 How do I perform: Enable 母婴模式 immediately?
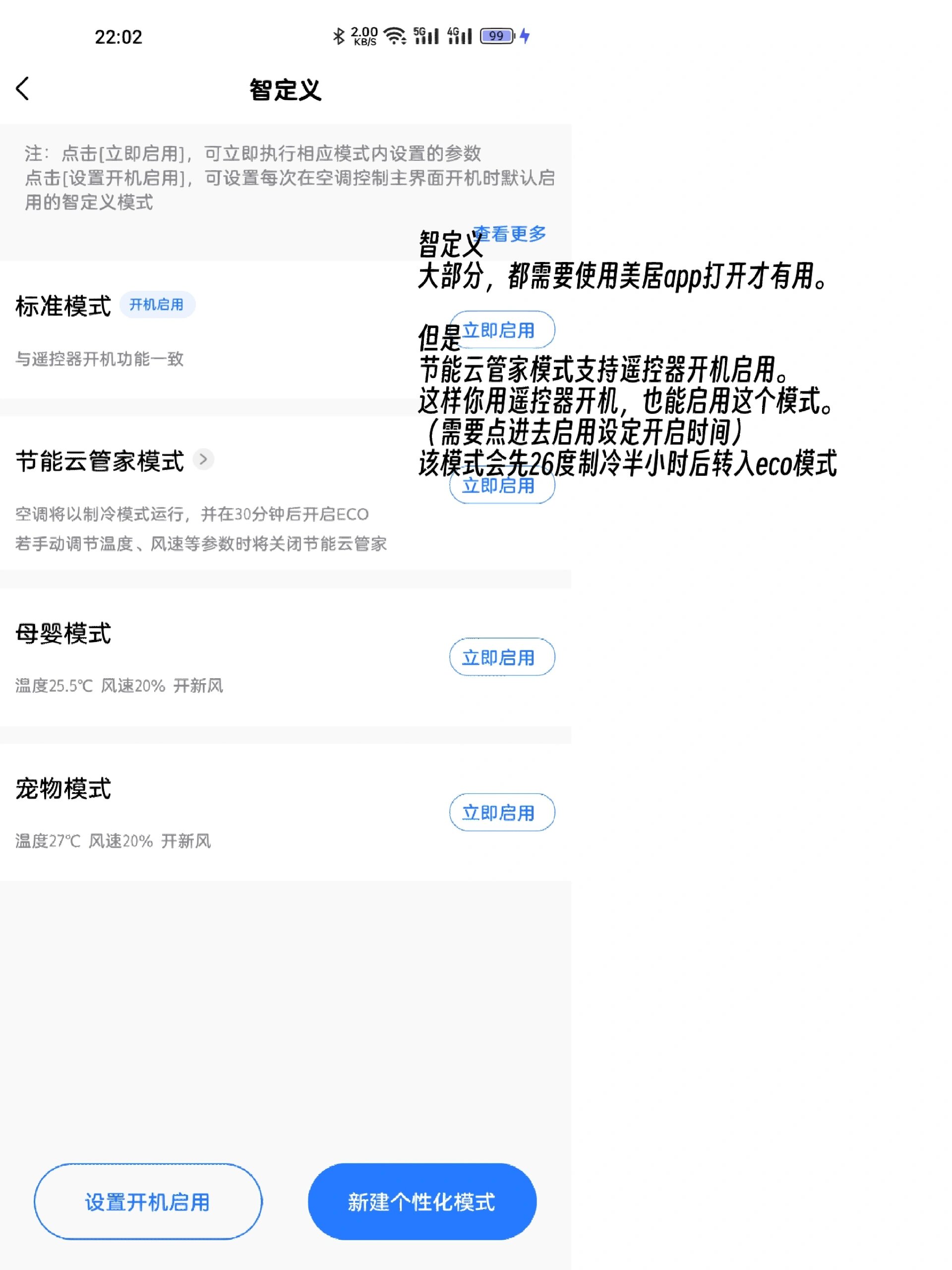[502, 657]
